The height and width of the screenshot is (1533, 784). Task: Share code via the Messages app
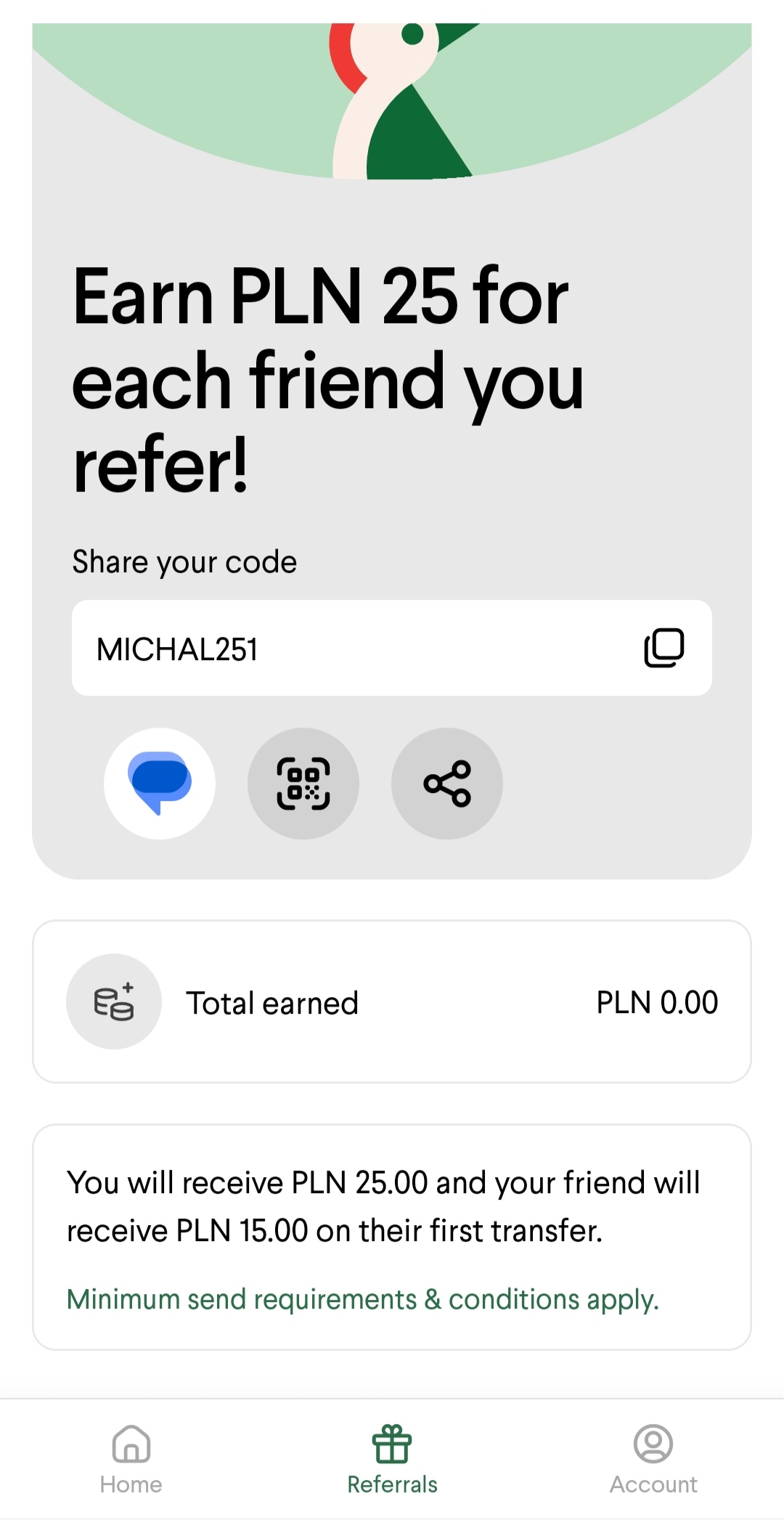(160, 783)
